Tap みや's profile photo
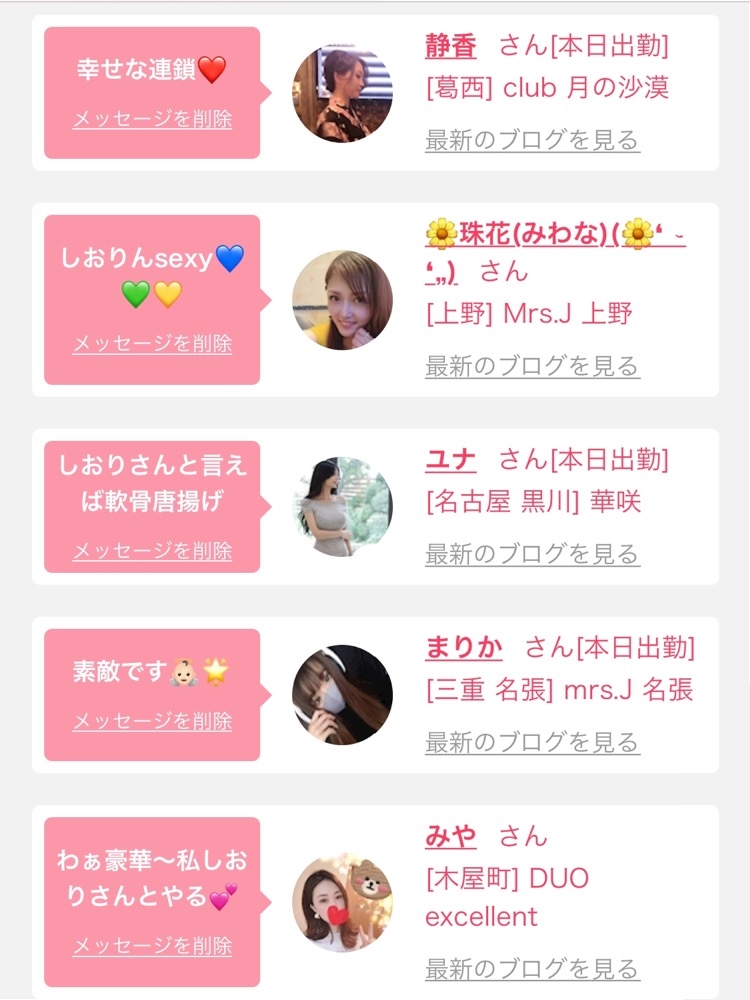This screenshot has height=1000, width=750. coord(342,902)
